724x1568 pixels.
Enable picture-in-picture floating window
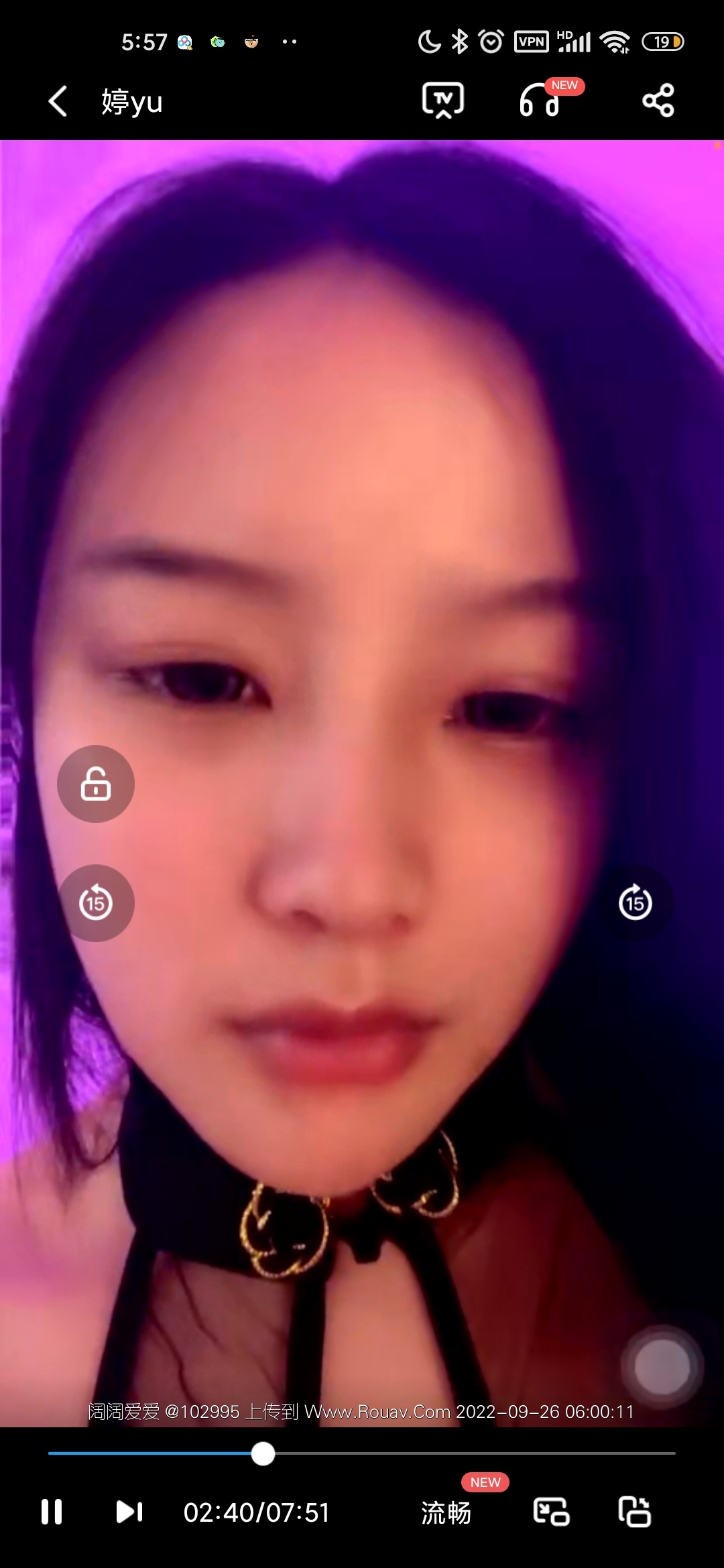coord(551,1512)
